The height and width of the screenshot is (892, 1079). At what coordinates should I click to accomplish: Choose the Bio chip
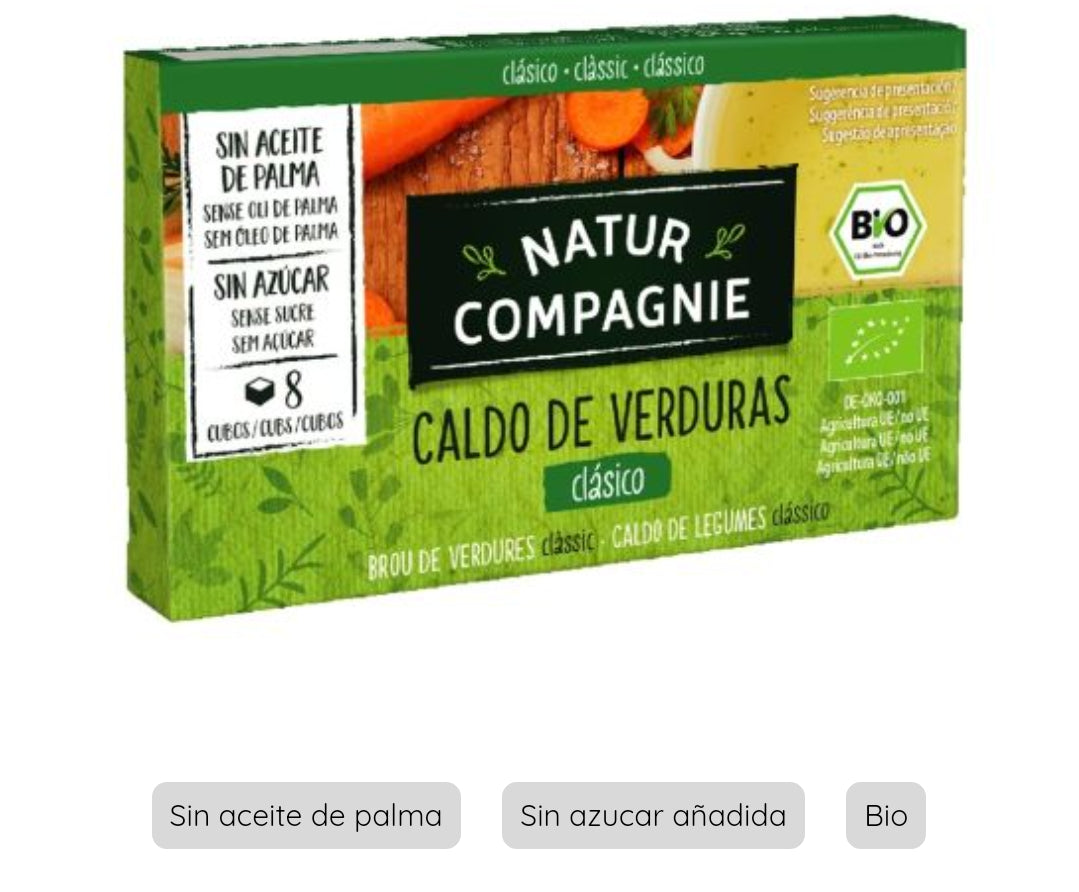pos(885,816)
